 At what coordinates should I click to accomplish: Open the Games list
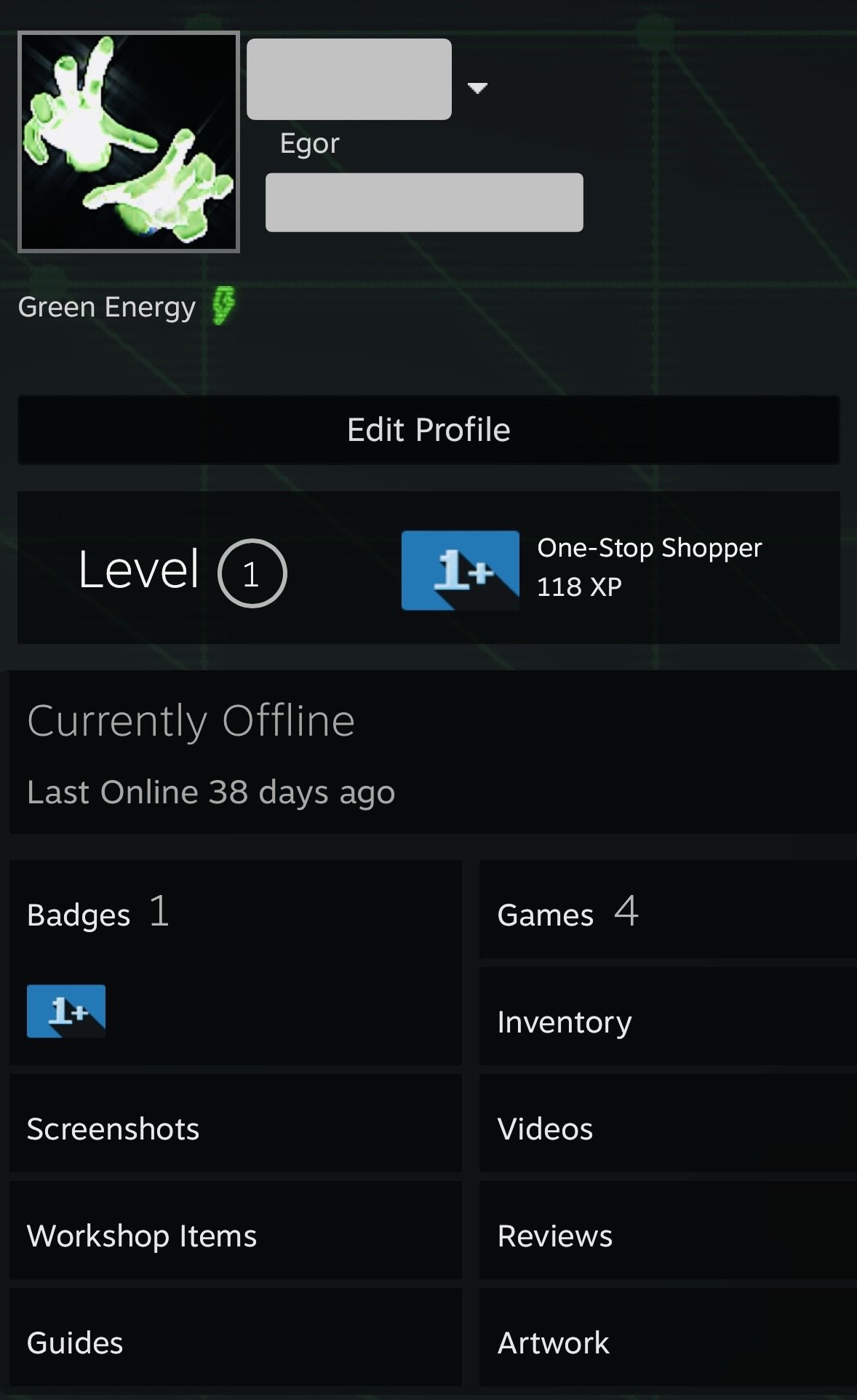click(668, 910)
